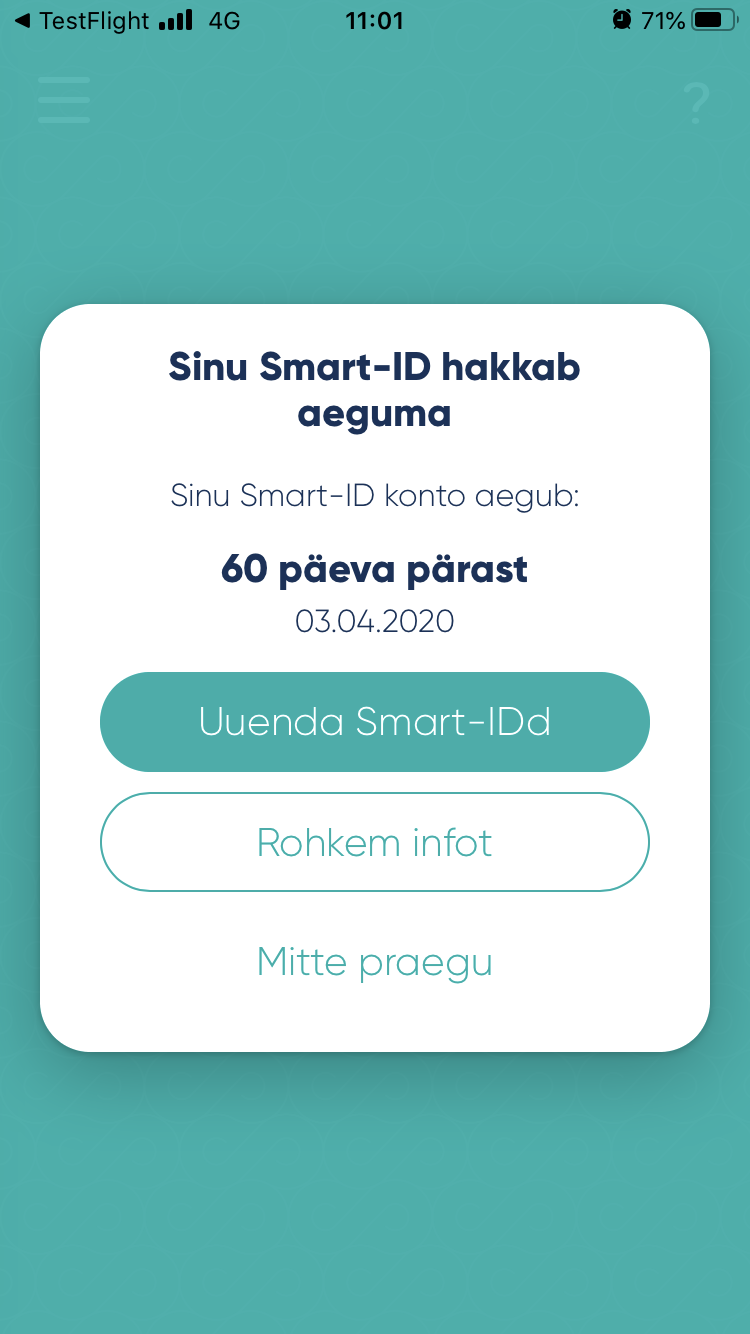Open Rohkem infot for more details
This screenshot has width=750, height=1334.
pos(375,842)
